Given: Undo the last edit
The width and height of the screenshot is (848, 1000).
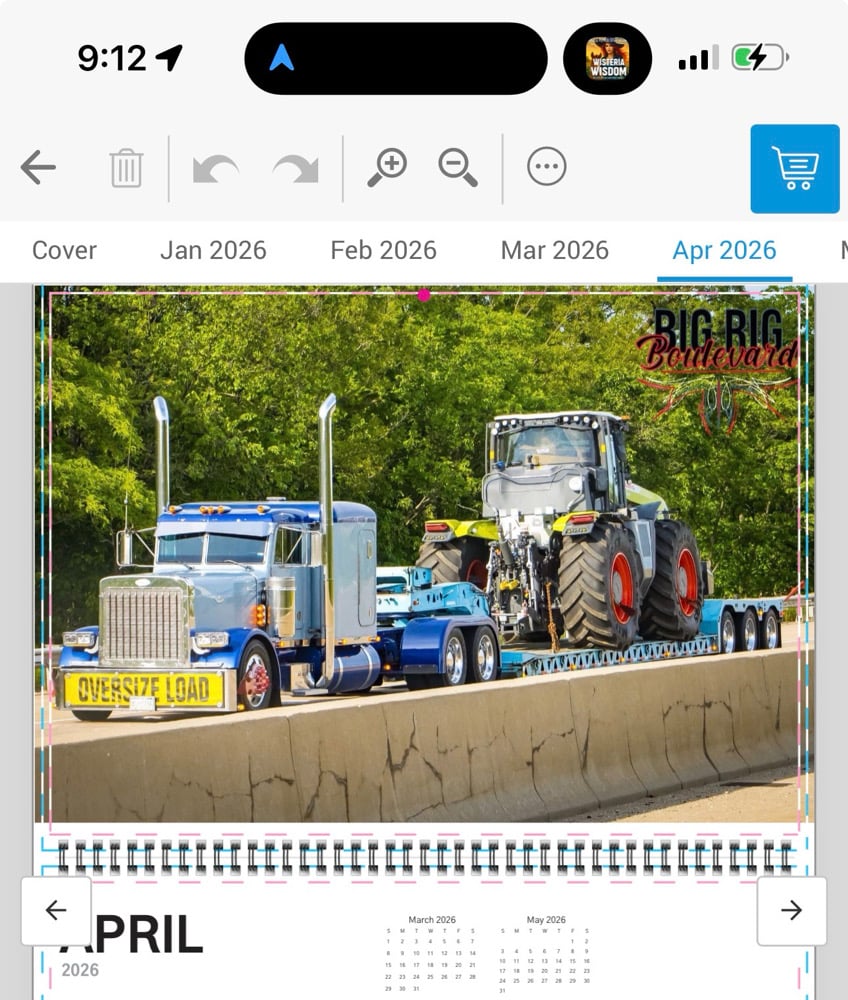Looking at the screenshot, I should [x=215, y=168].
